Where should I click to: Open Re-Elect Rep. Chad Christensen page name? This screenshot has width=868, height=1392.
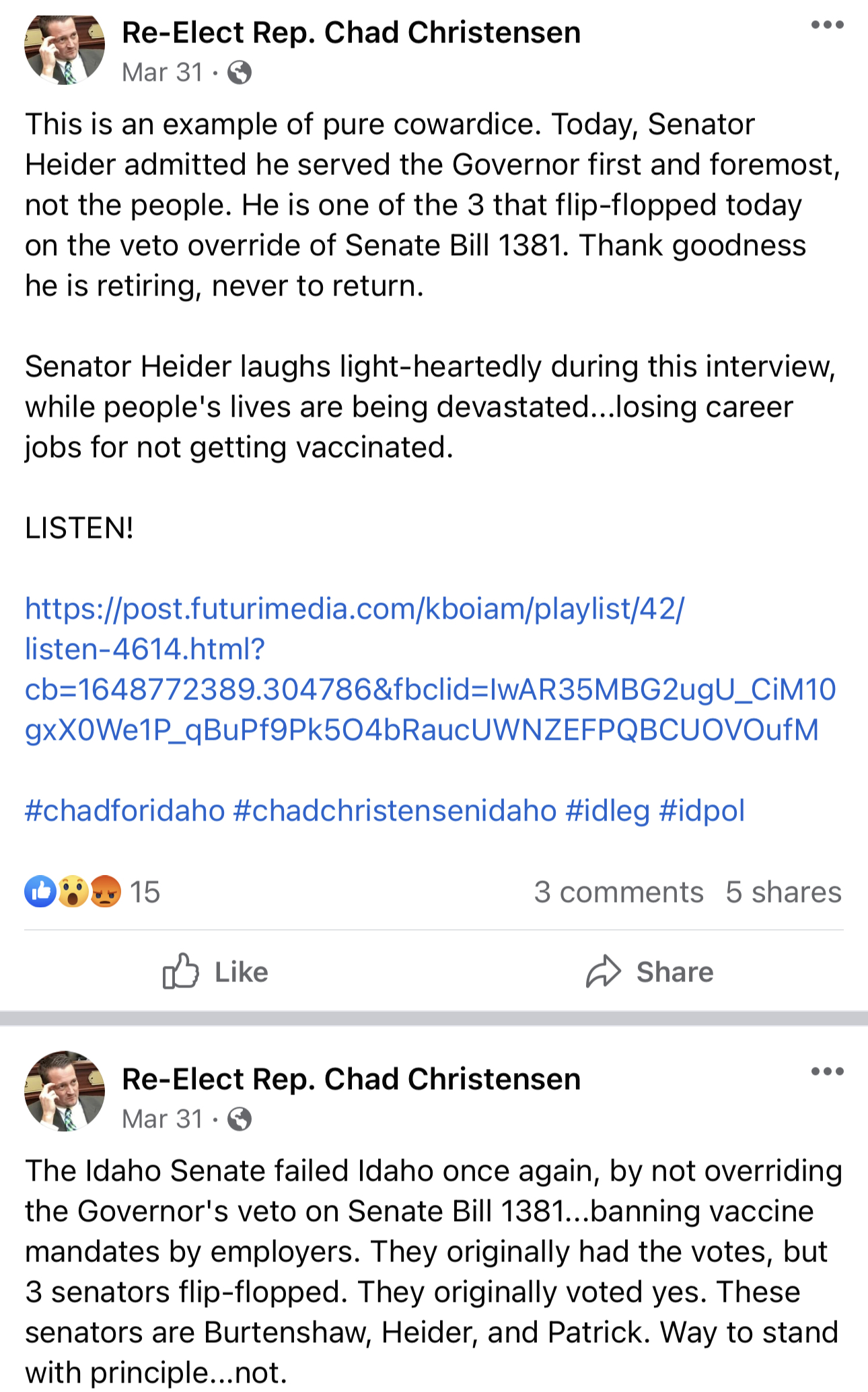tap(350, 31)
